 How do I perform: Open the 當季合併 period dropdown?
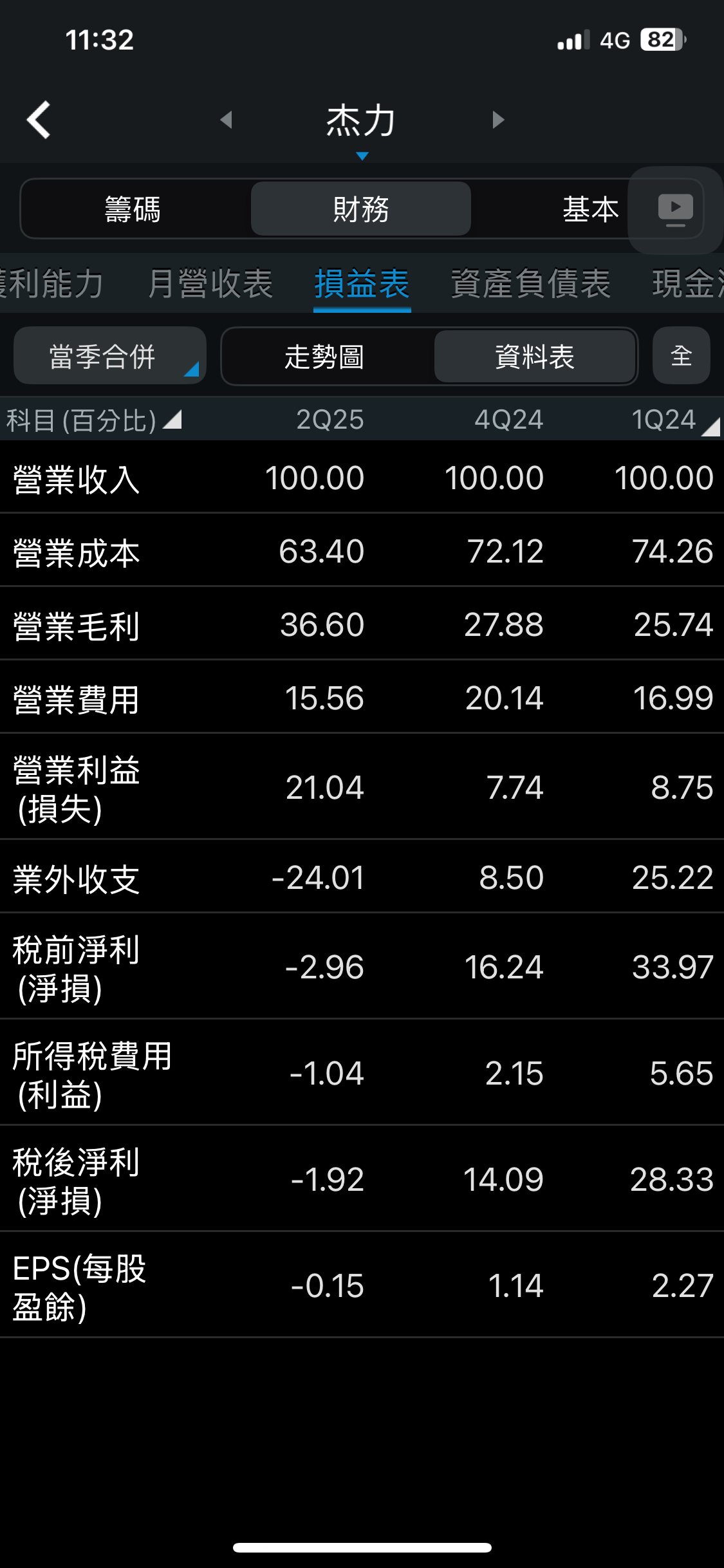tap(109, 356)
